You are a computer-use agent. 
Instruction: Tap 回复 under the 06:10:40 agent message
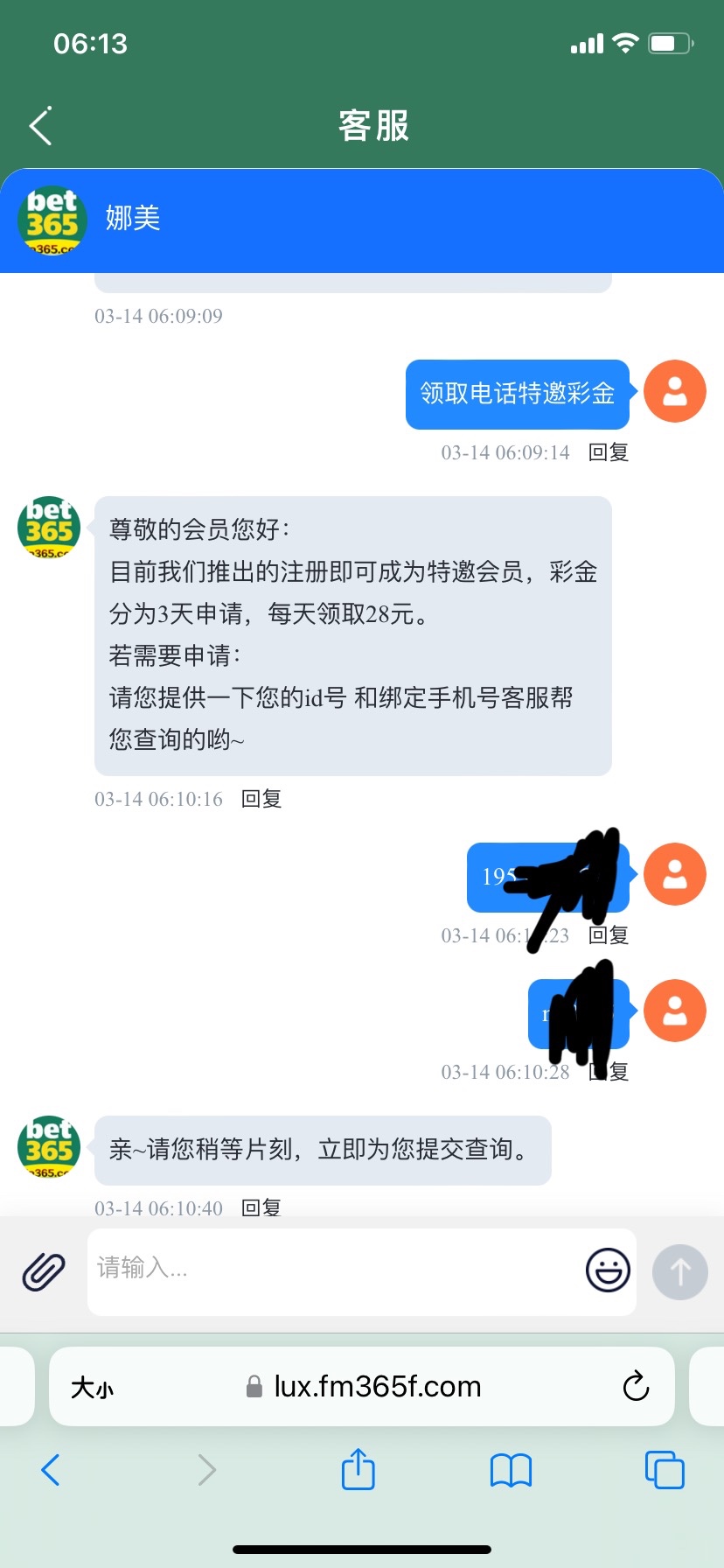[261, 1207]
